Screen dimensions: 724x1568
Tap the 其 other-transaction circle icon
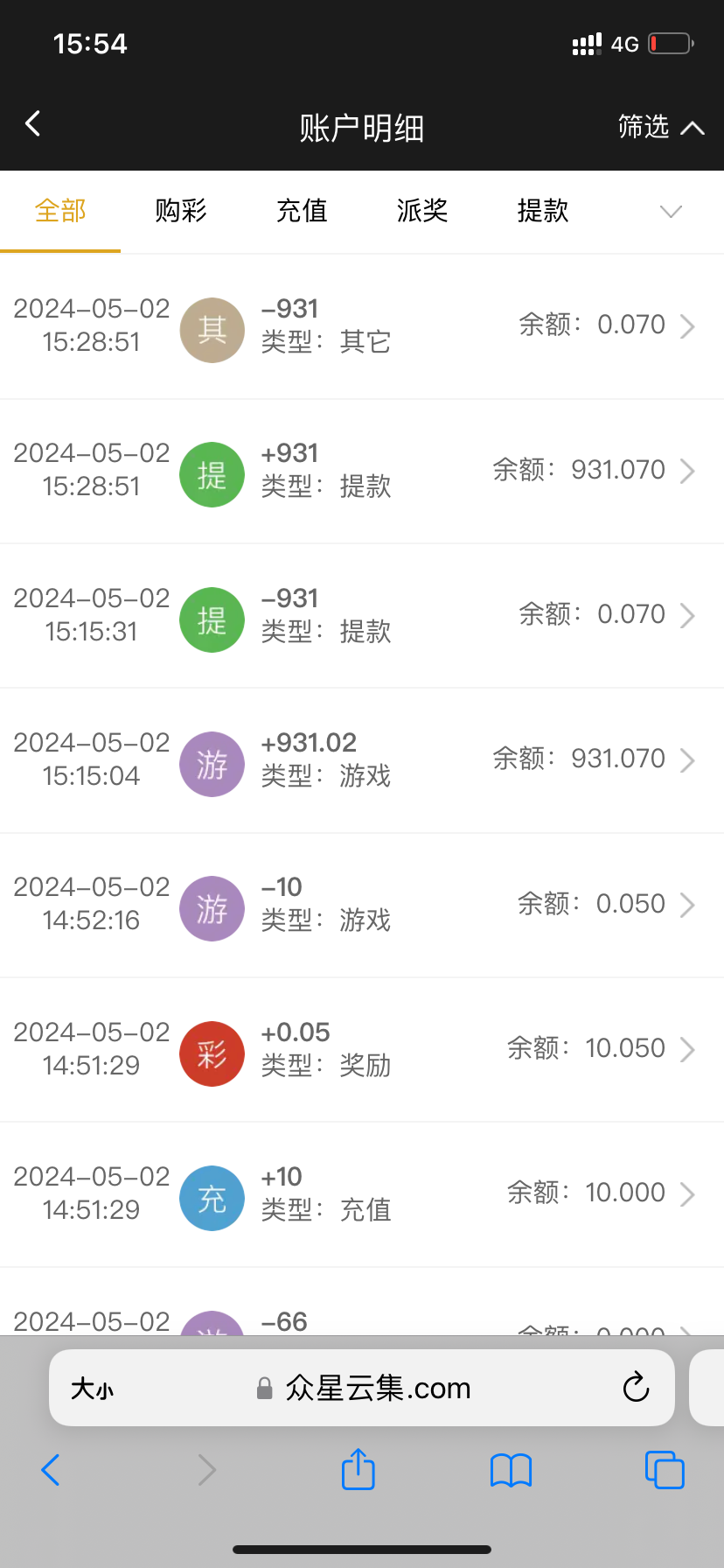[212, 330]
